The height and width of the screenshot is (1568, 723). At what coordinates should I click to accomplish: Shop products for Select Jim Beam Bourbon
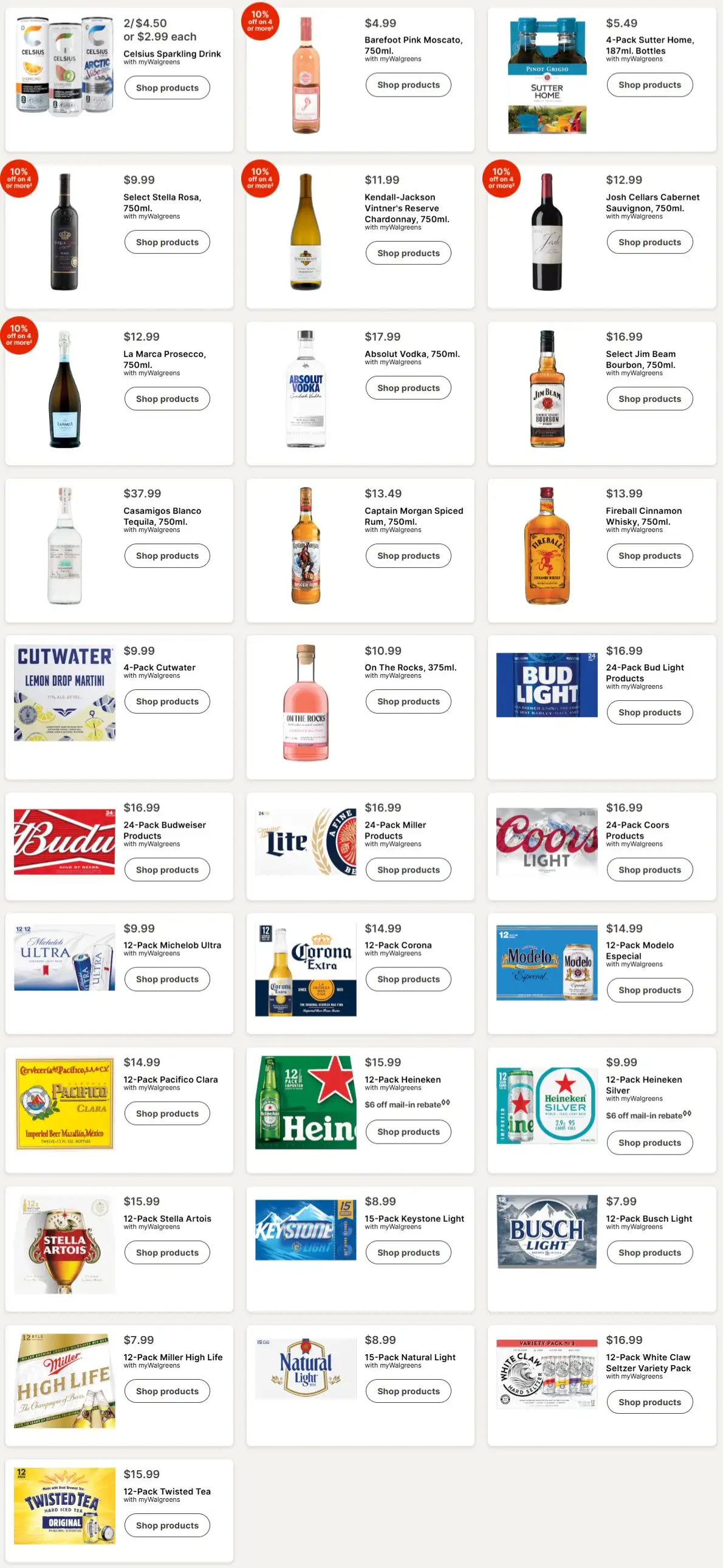click(x=649, y=400)
